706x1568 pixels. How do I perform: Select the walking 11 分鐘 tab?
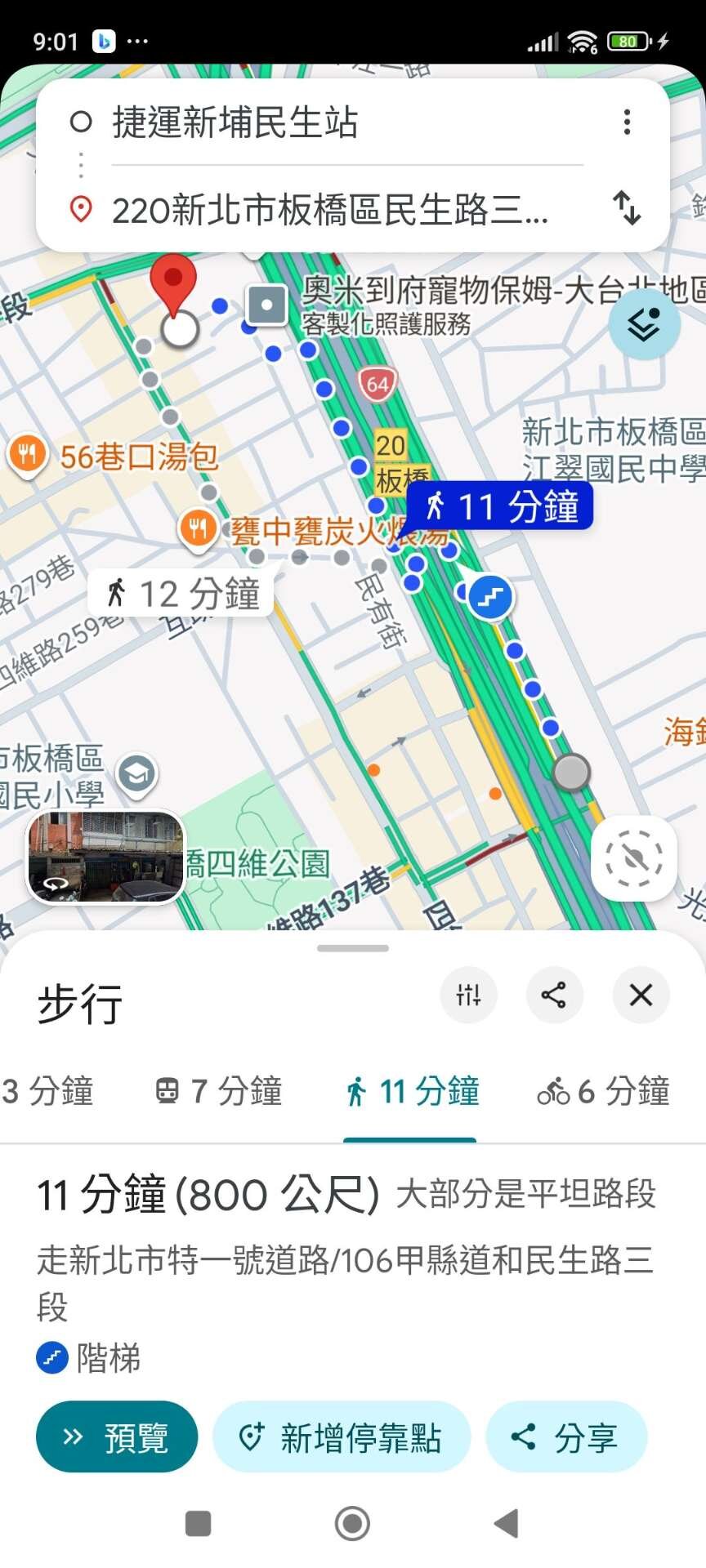(411, 1091)
